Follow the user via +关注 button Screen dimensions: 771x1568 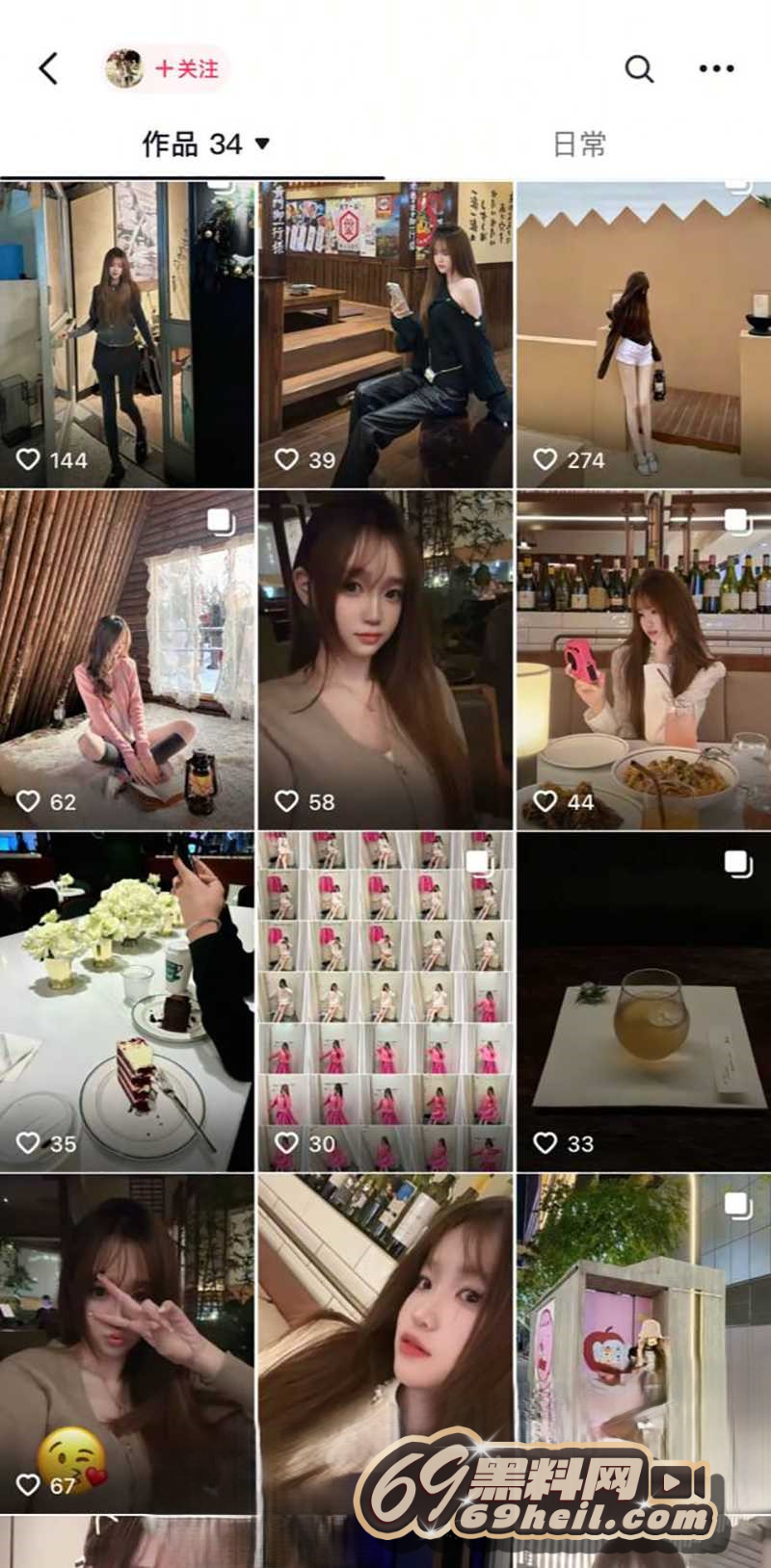tap(187, 69)
